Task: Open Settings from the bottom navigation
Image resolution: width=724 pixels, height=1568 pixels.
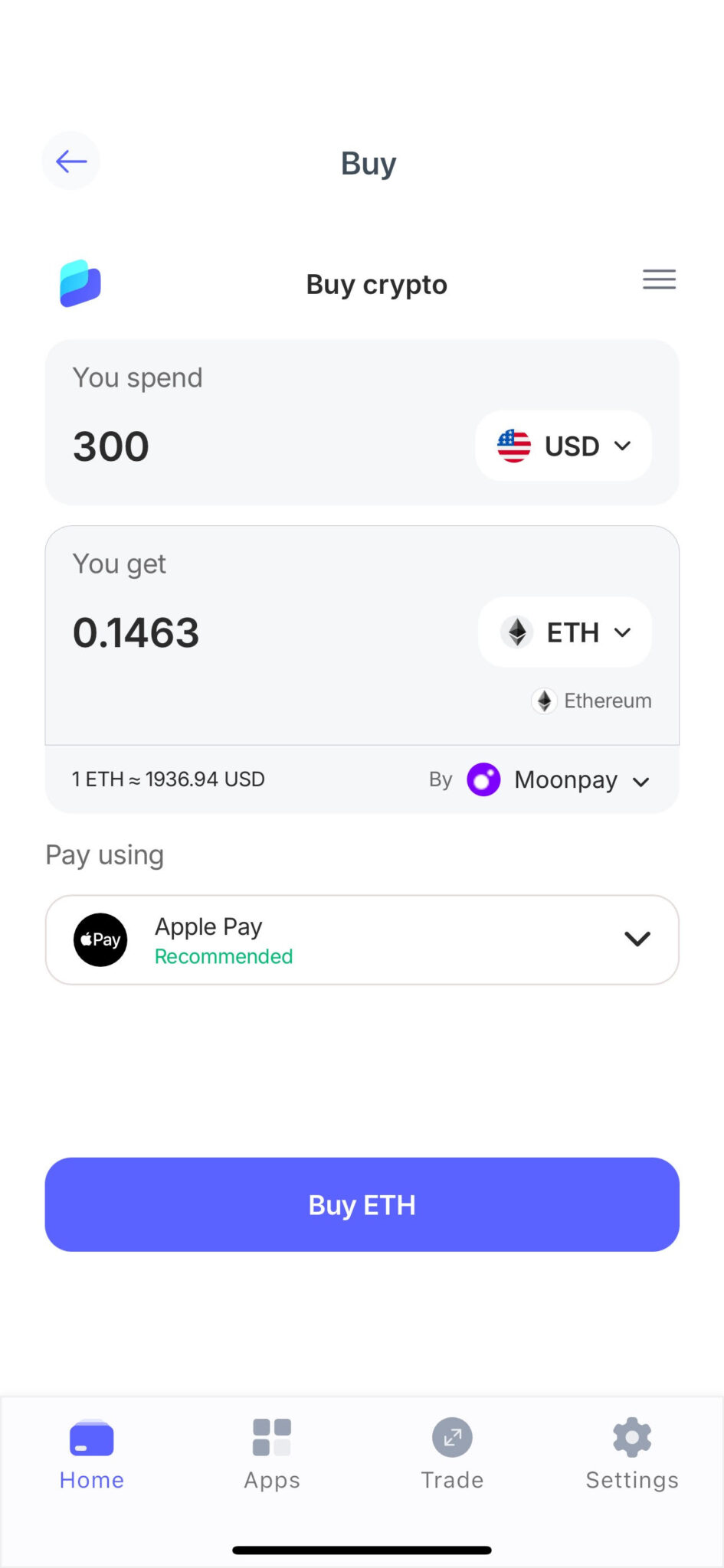Action: point(631,1438)
